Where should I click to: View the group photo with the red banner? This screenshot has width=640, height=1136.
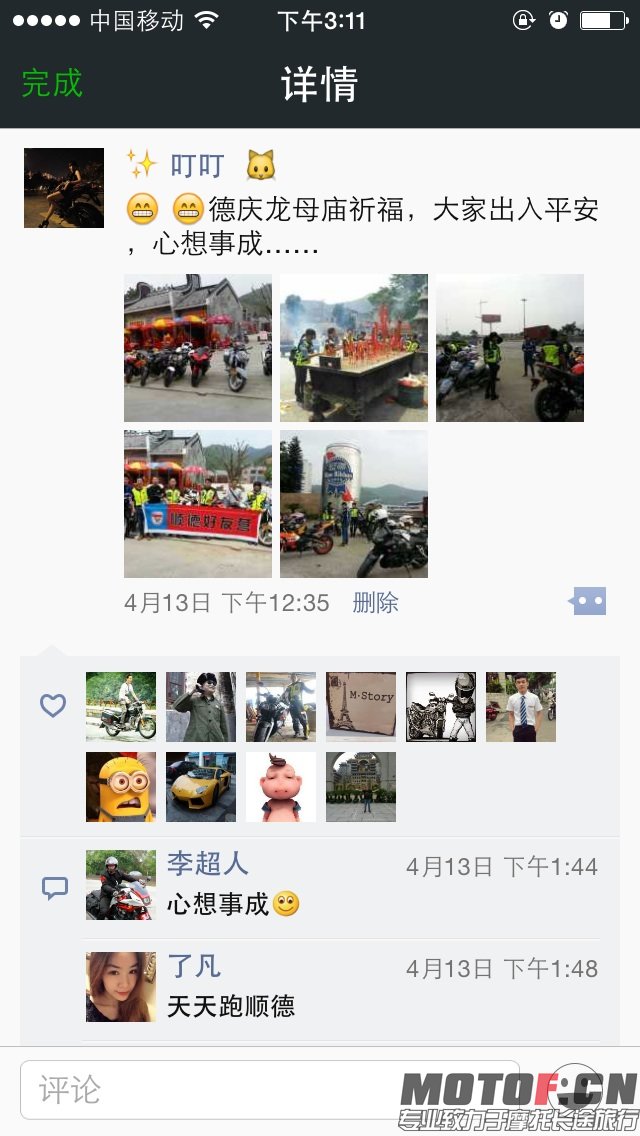198,504
